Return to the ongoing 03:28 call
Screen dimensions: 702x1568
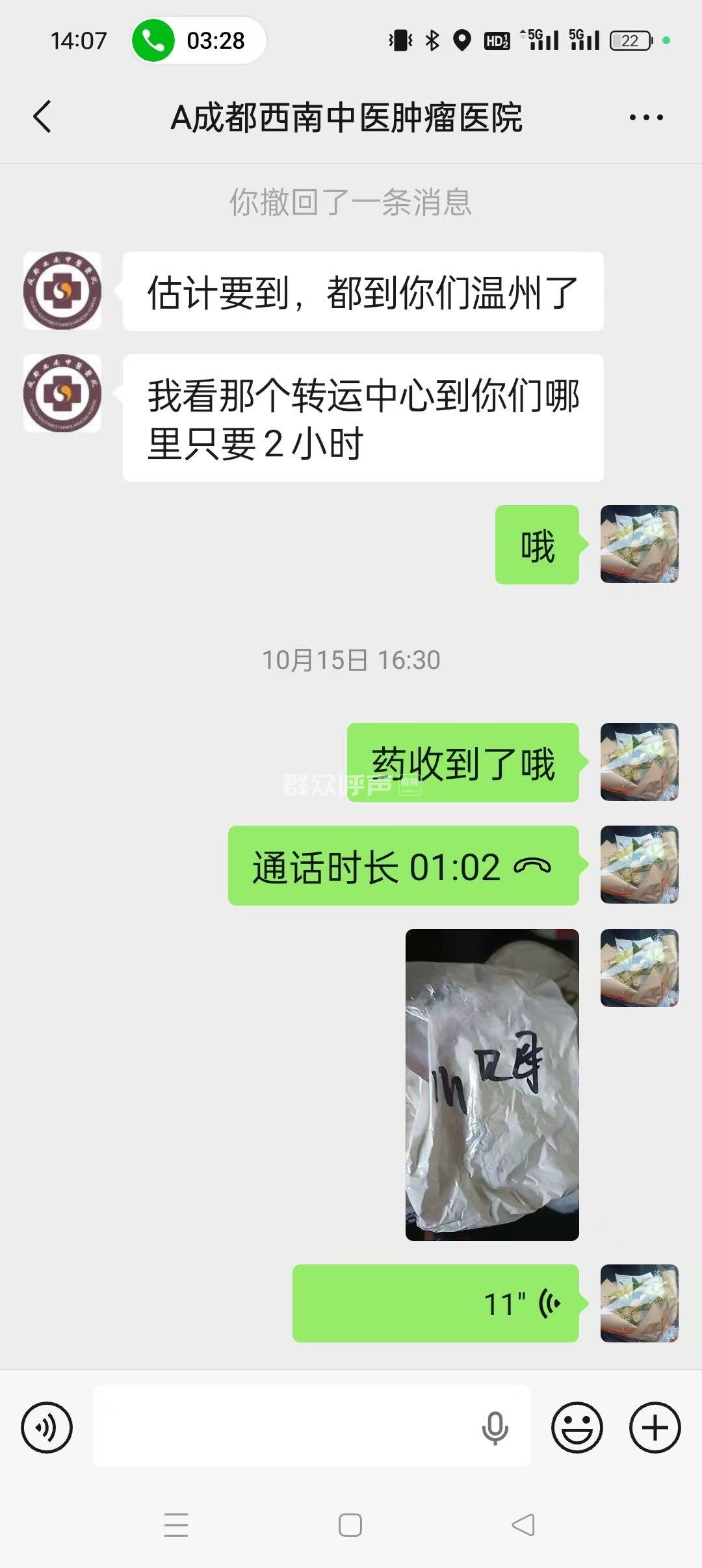coord(198,41)
